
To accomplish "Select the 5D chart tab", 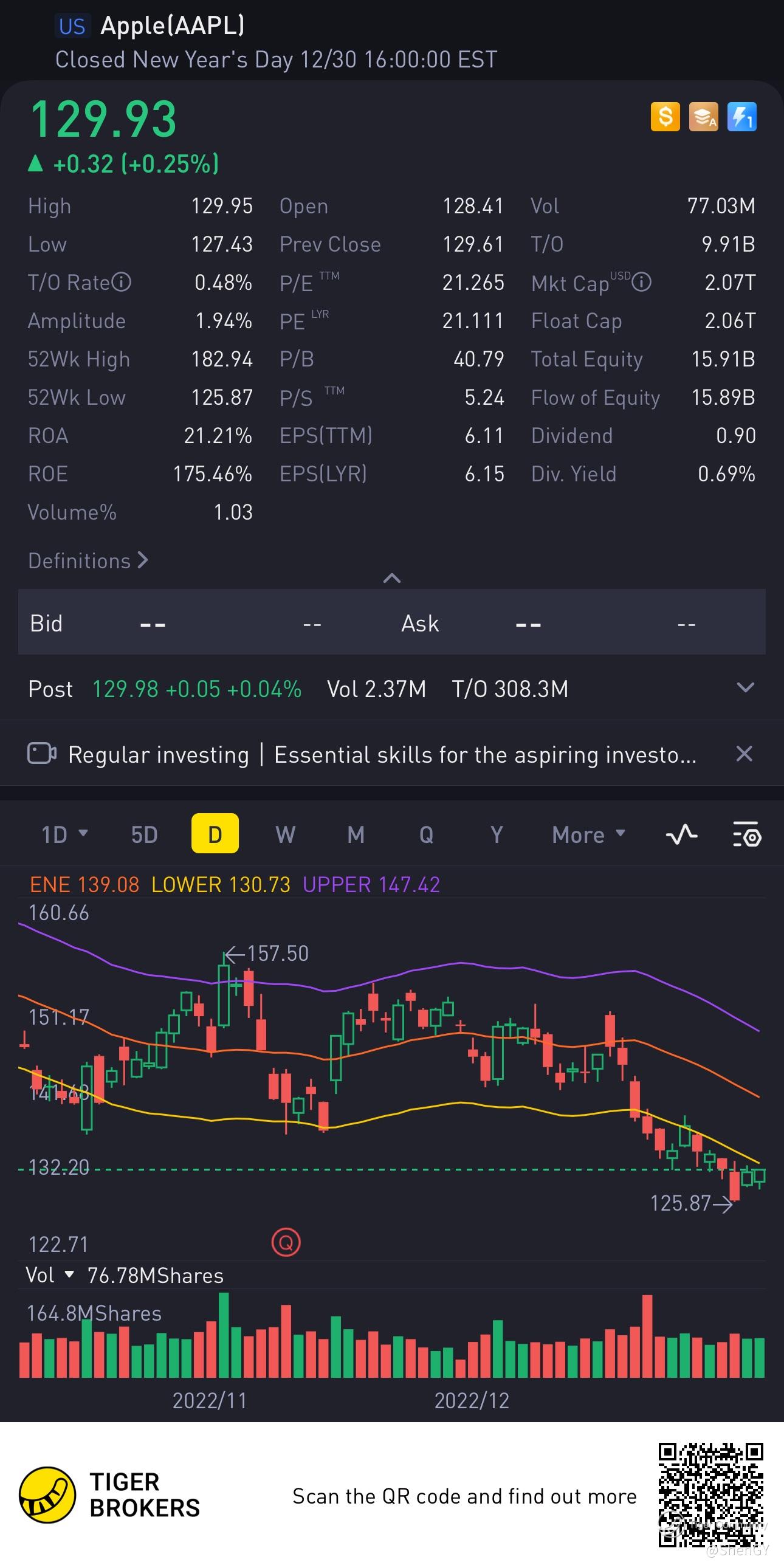I will [144, 834].
